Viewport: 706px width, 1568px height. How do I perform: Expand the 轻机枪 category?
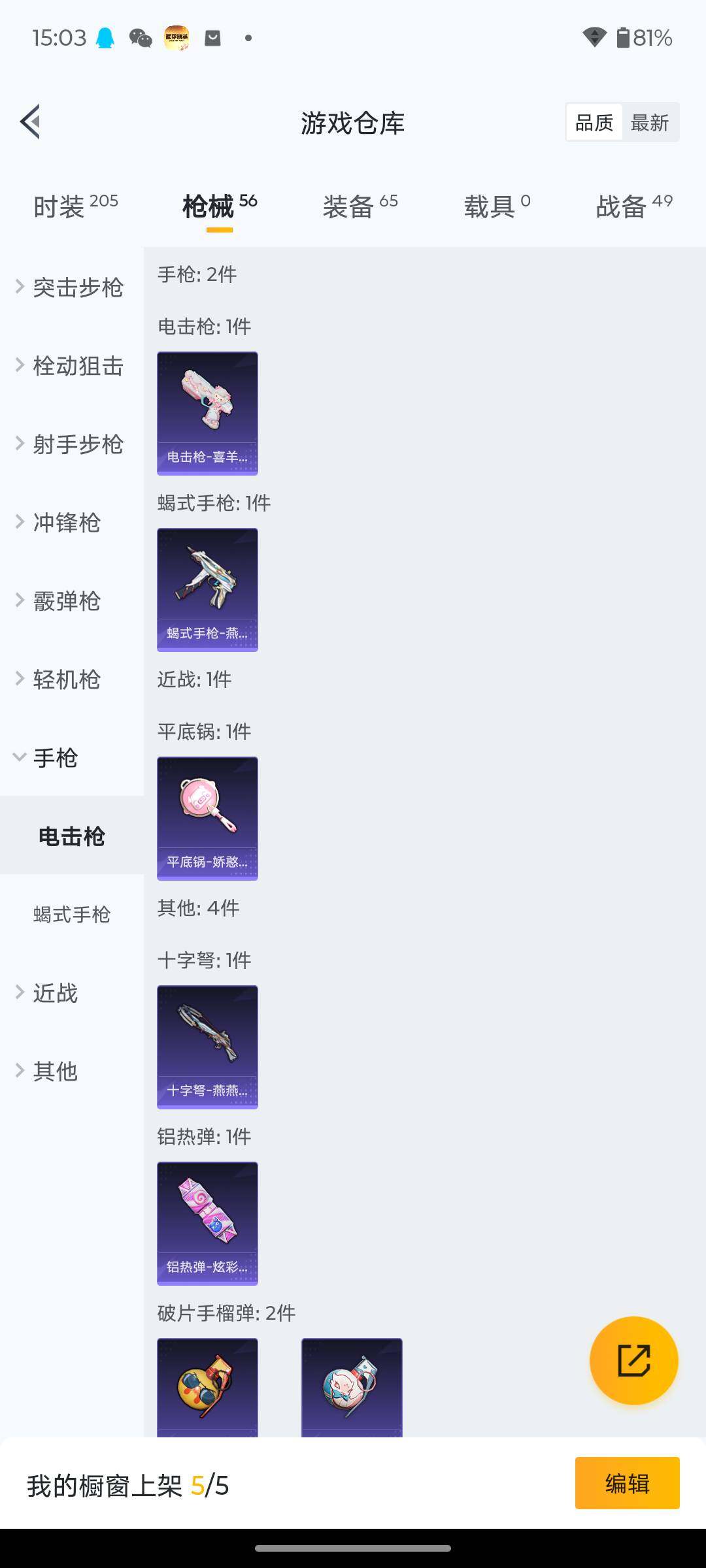pos(65,679)
